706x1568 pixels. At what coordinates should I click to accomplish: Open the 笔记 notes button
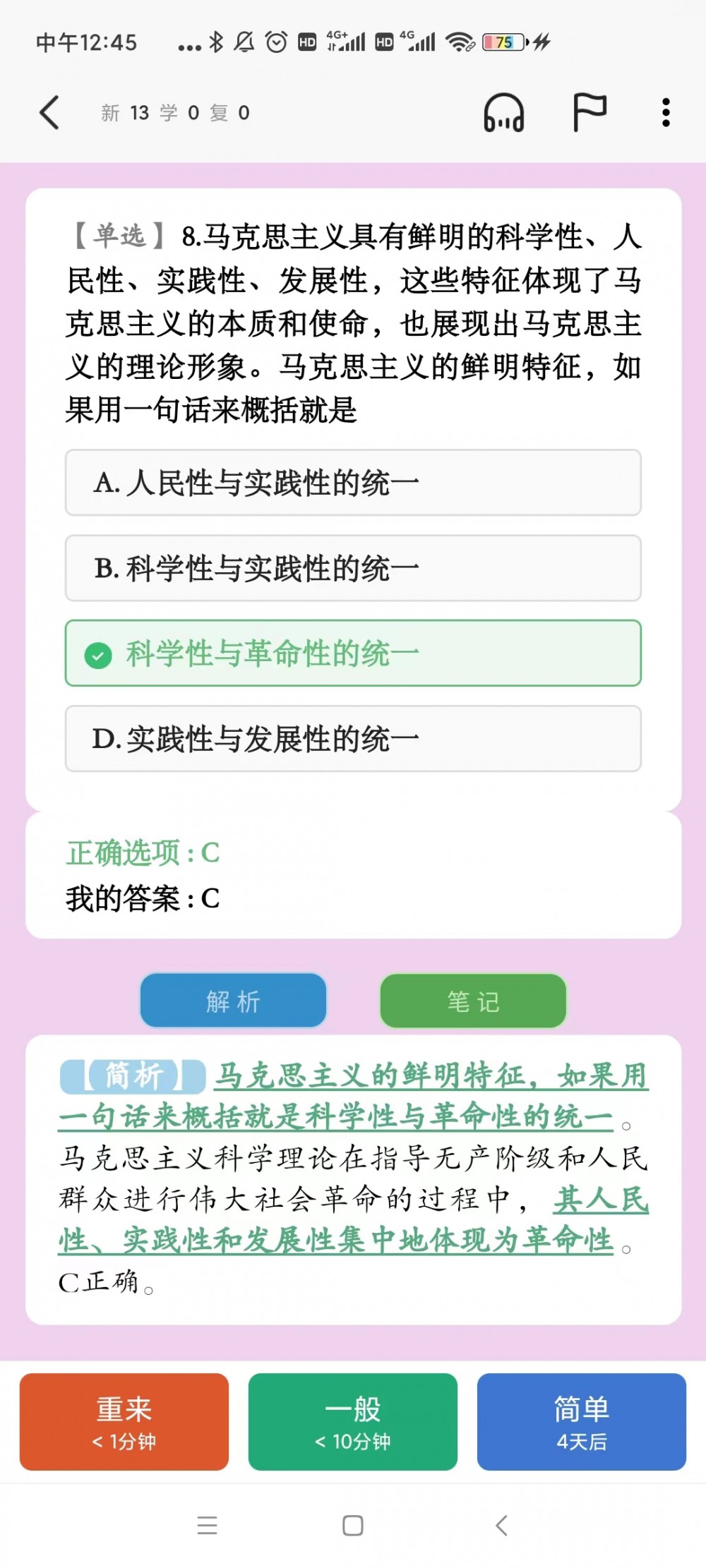pyautogui.click(x=473, y=1001)
